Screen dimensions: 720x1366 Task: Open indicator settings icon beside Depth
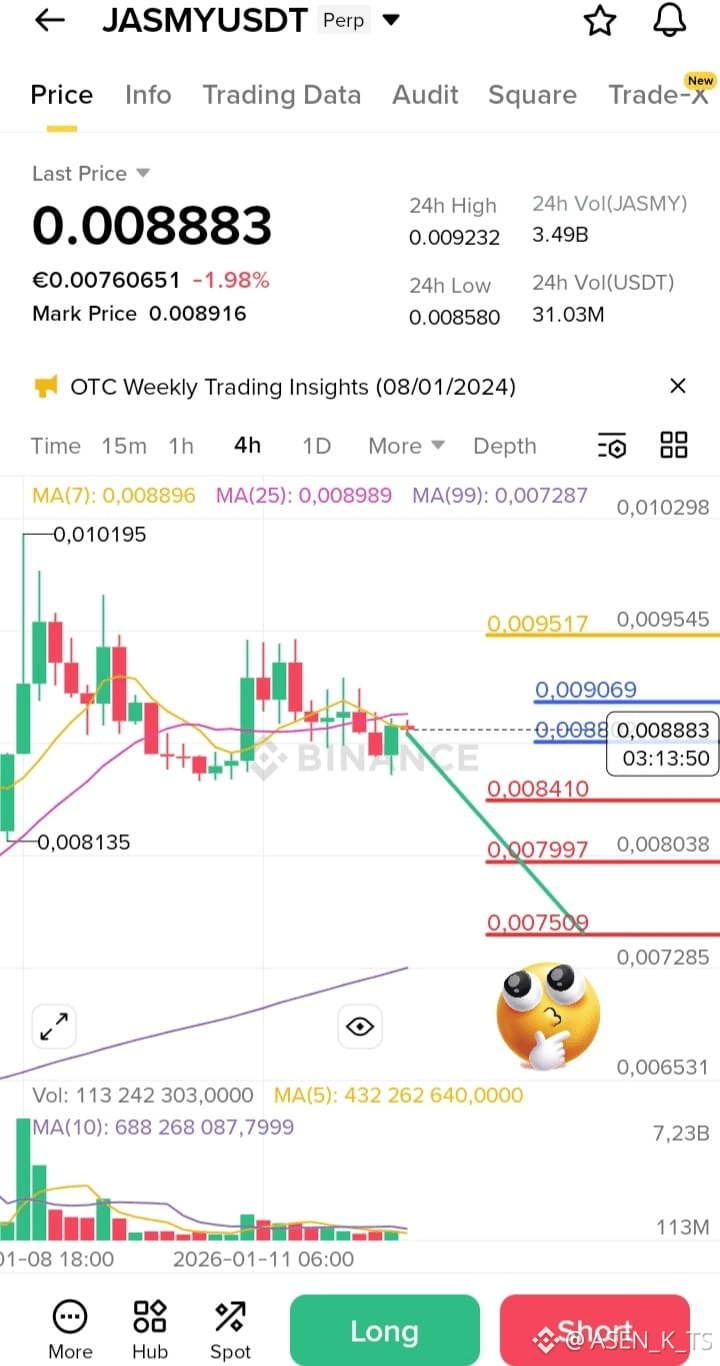pos(611,446)
